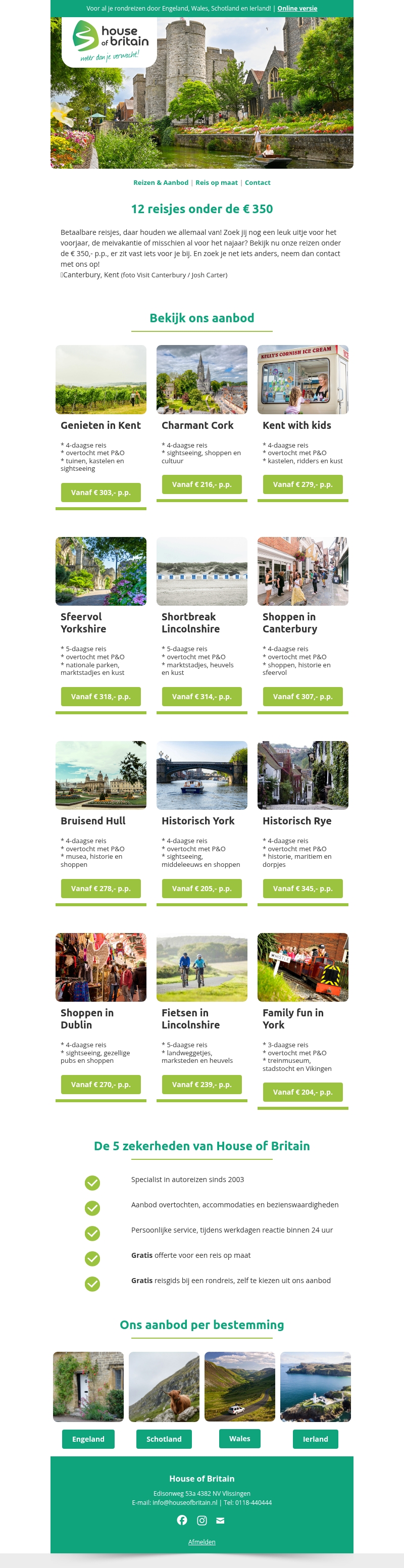This screenshot has width=404, height=1568.
Task: Tap Vanaf € 279 under Kent with kids
Action: [302, 484]
